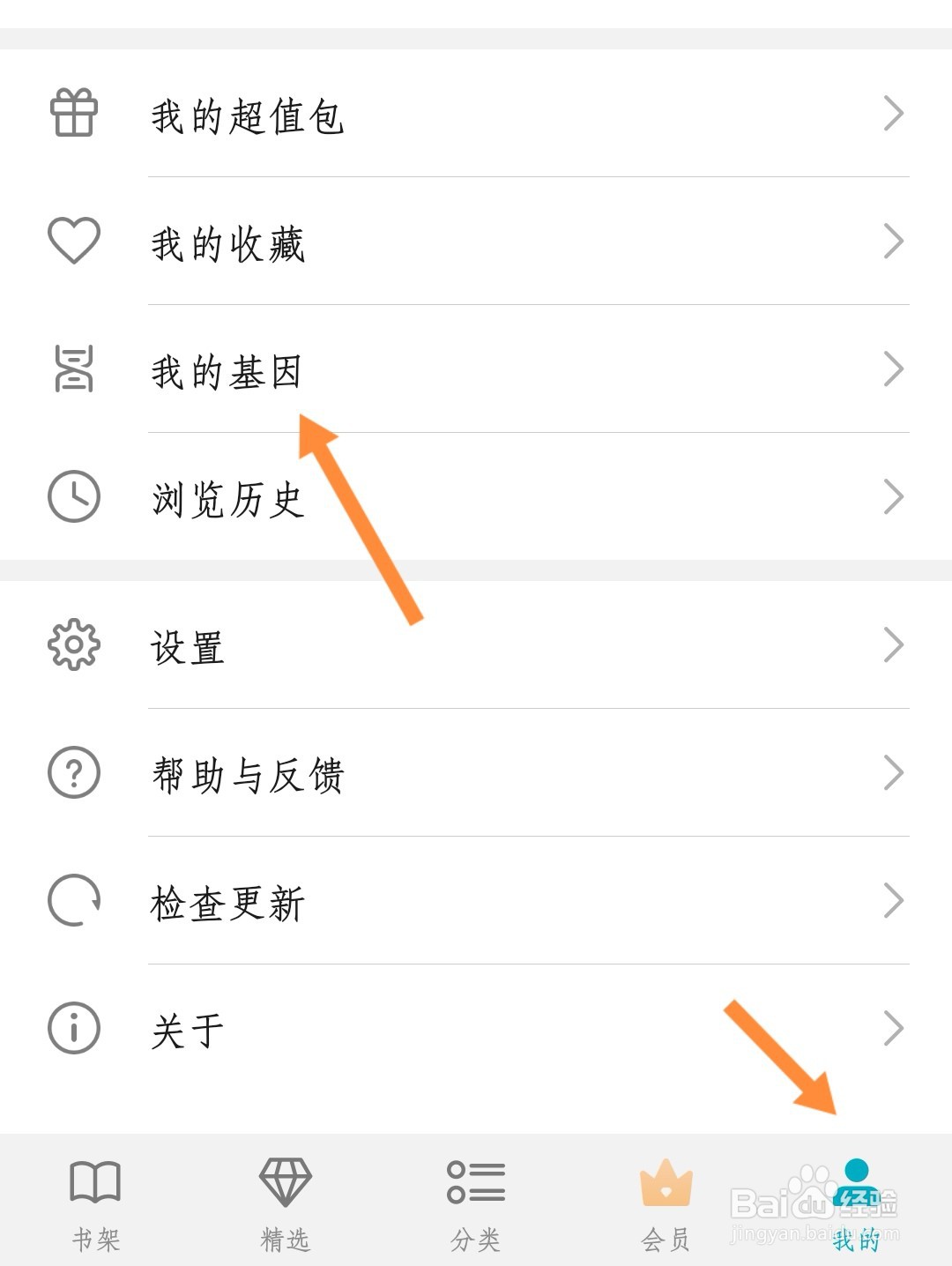Expand the 我的超值包 row chevron
This screenshot has height=1266, width=952.
point(895,115)
